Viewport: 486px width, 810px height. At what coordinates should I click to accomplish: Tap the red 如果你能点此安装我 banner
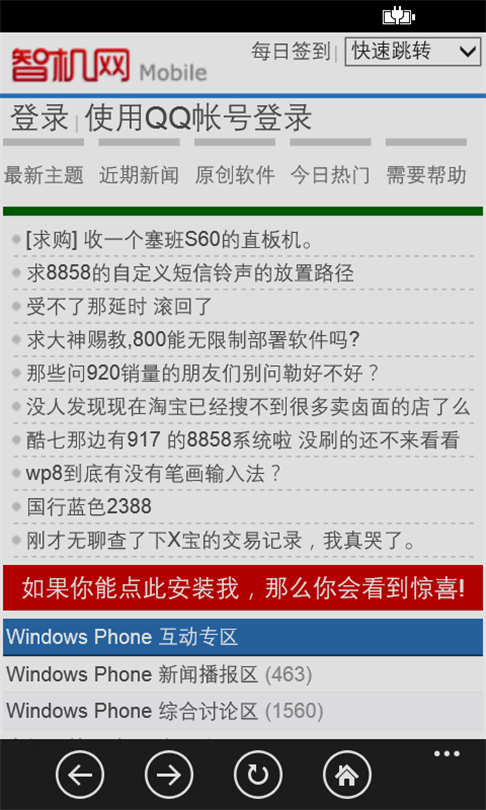[x=243, y=588]
